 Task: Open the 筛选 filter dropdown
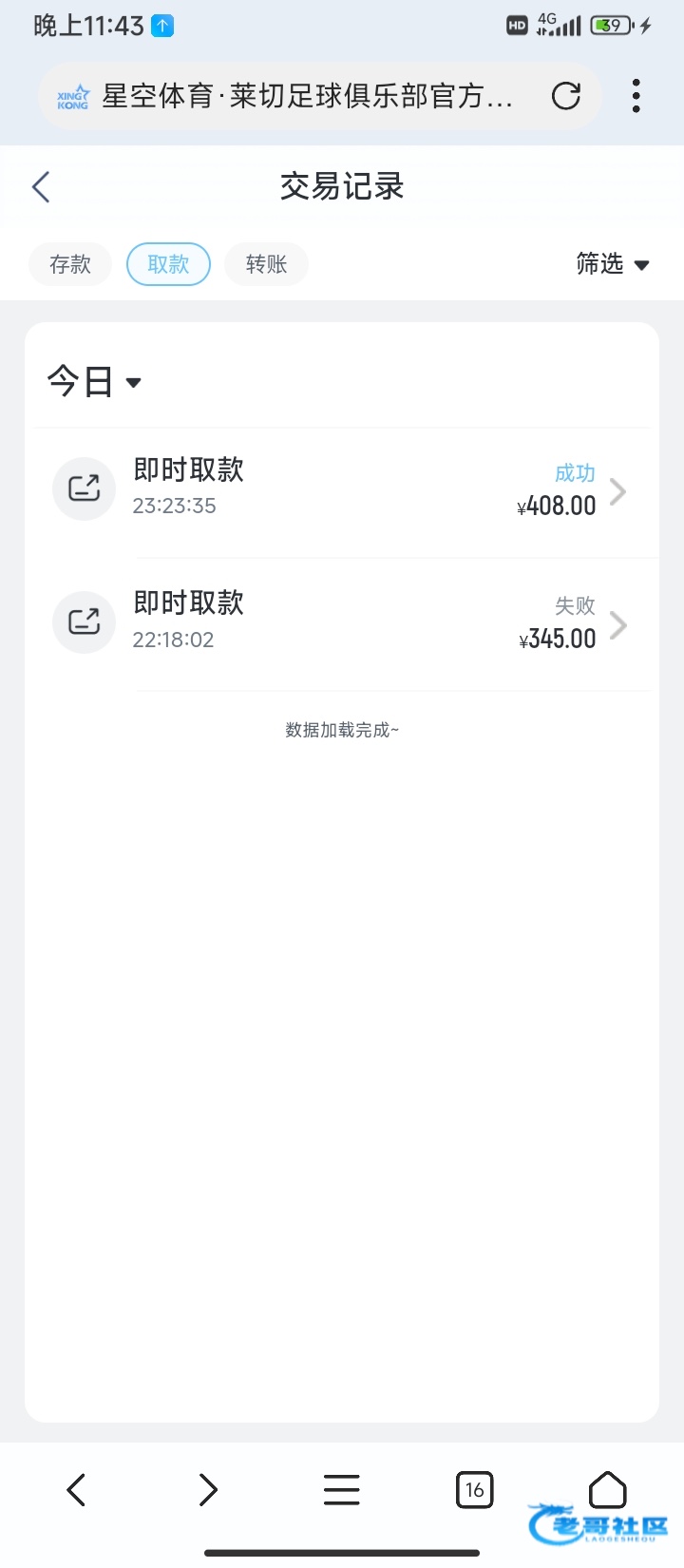[613, 264]
